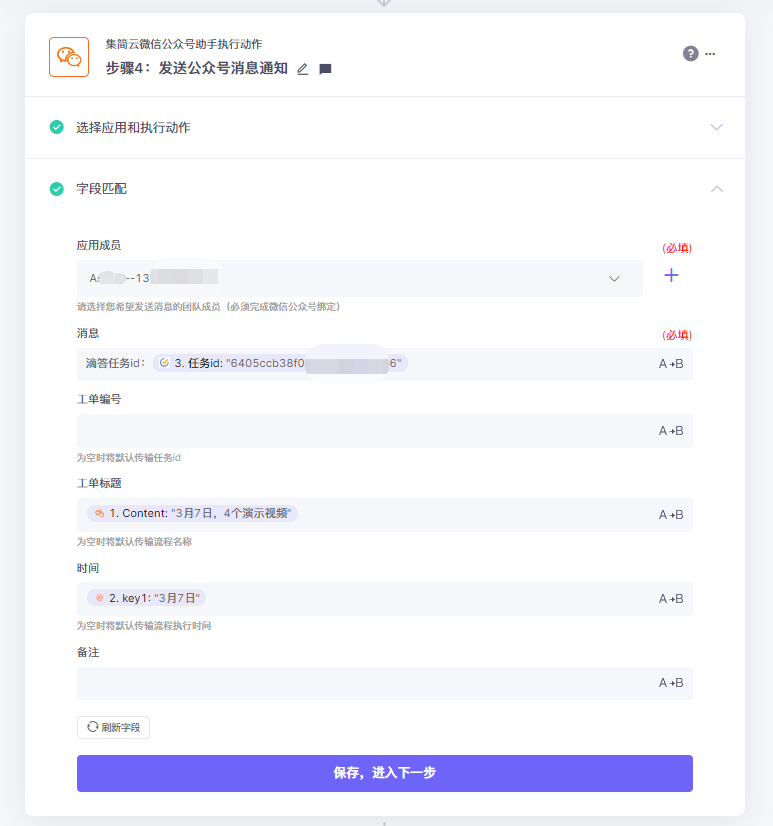Tap the 备注 input field
The image size is (773, 826).
tap(360, 683)
